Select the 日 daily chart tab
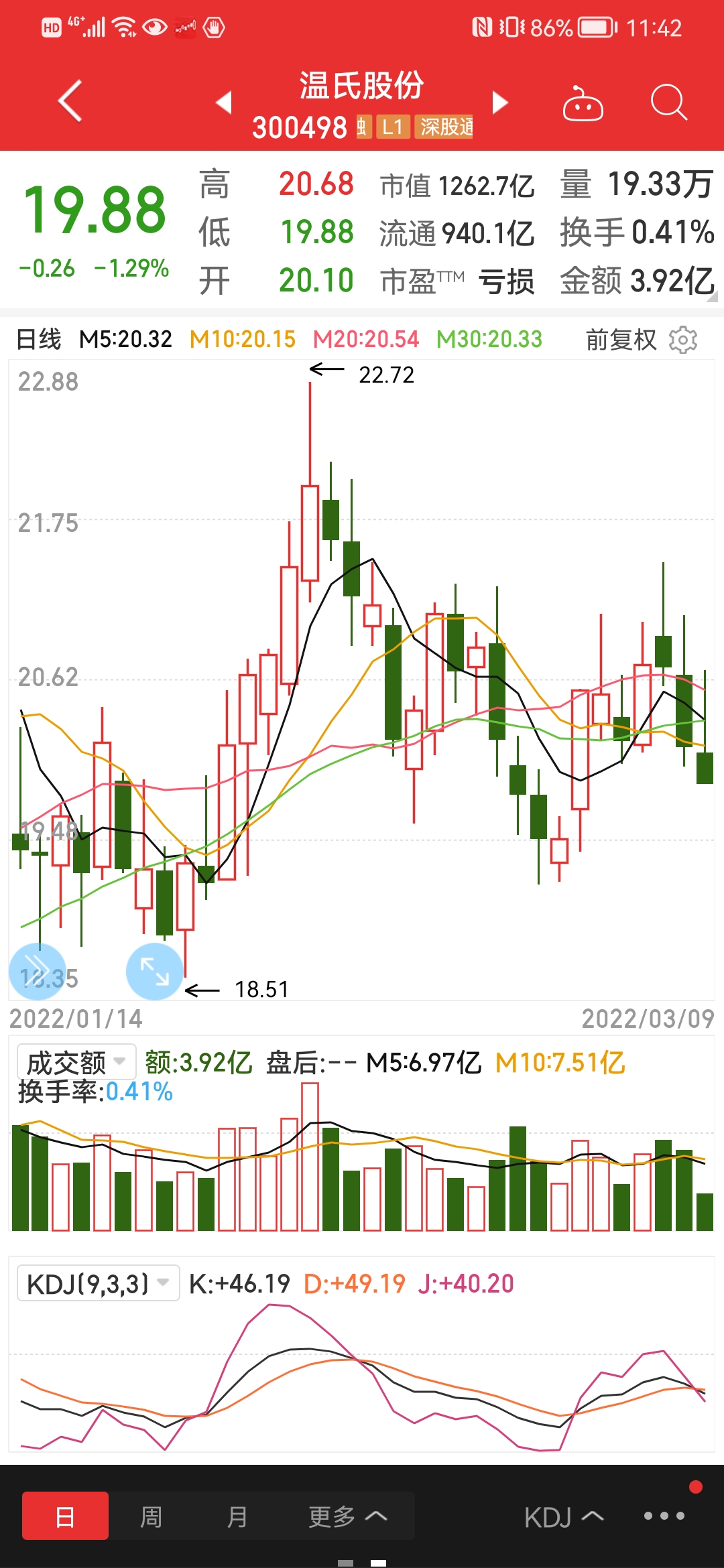Viewport: 724px width, 1568px height. click(65, 1516)
